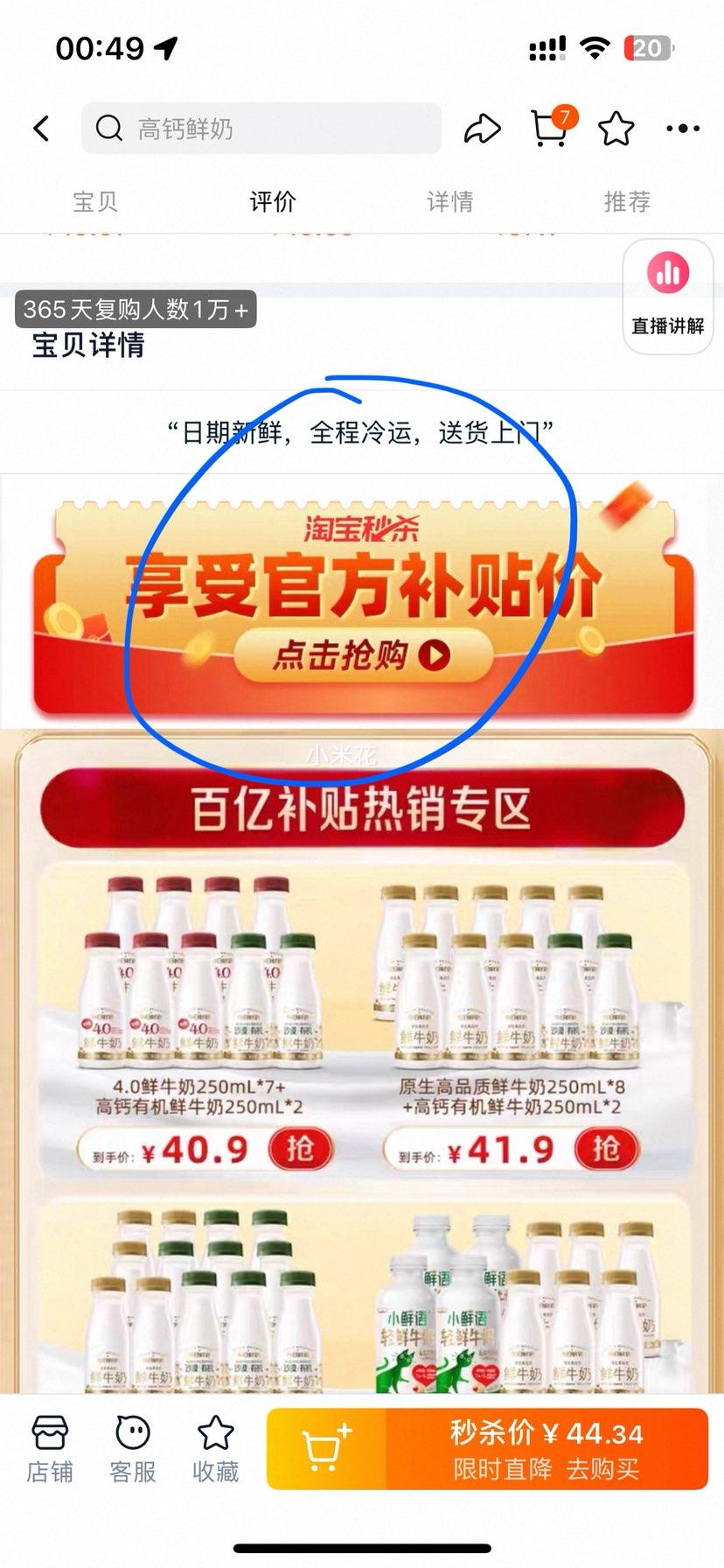The image size is (724, 1568).
Task: Switch to the 宝贝 tab
Action: 94,201
